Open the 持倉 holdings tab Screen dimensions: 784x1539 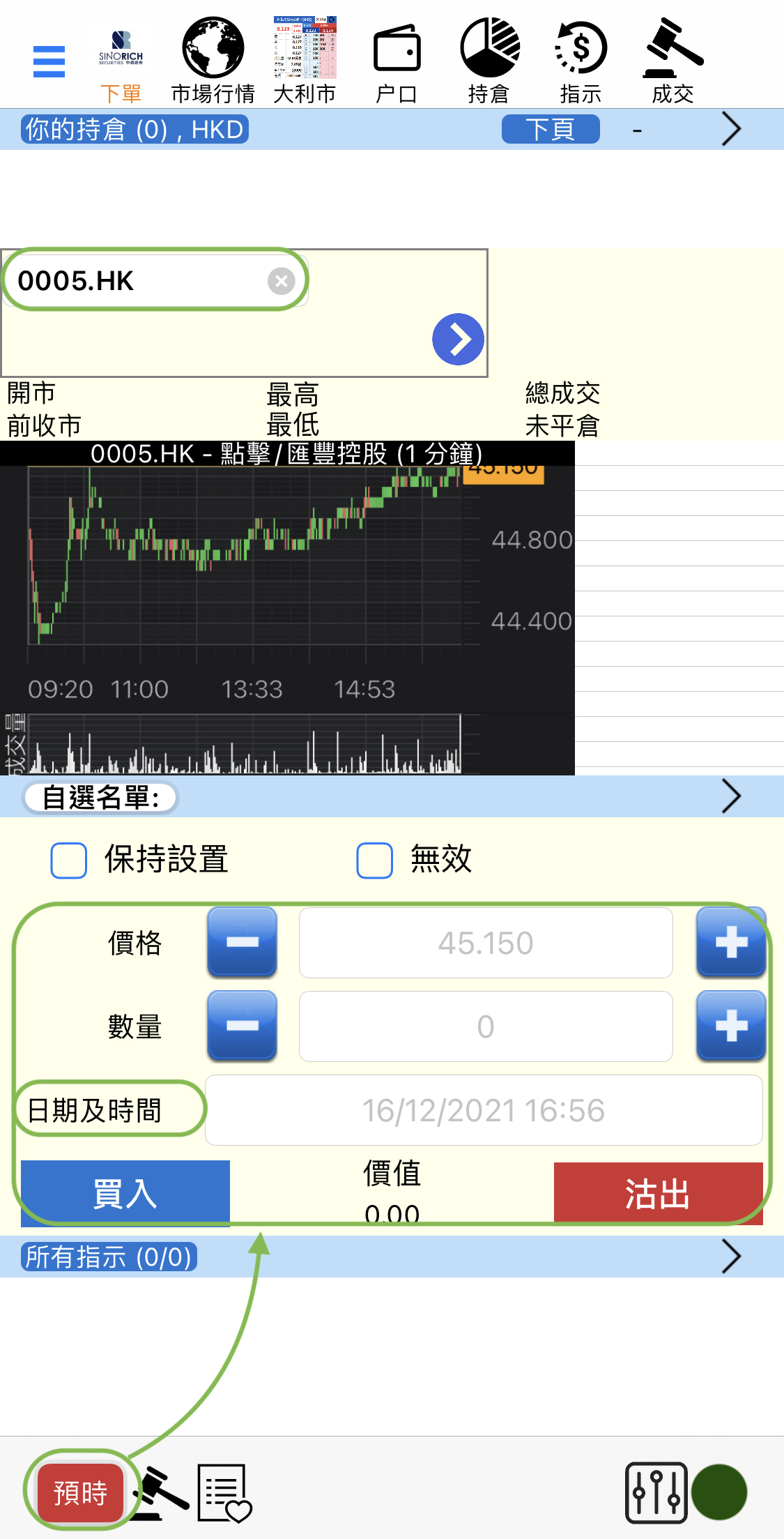click(x=489, y=61)
